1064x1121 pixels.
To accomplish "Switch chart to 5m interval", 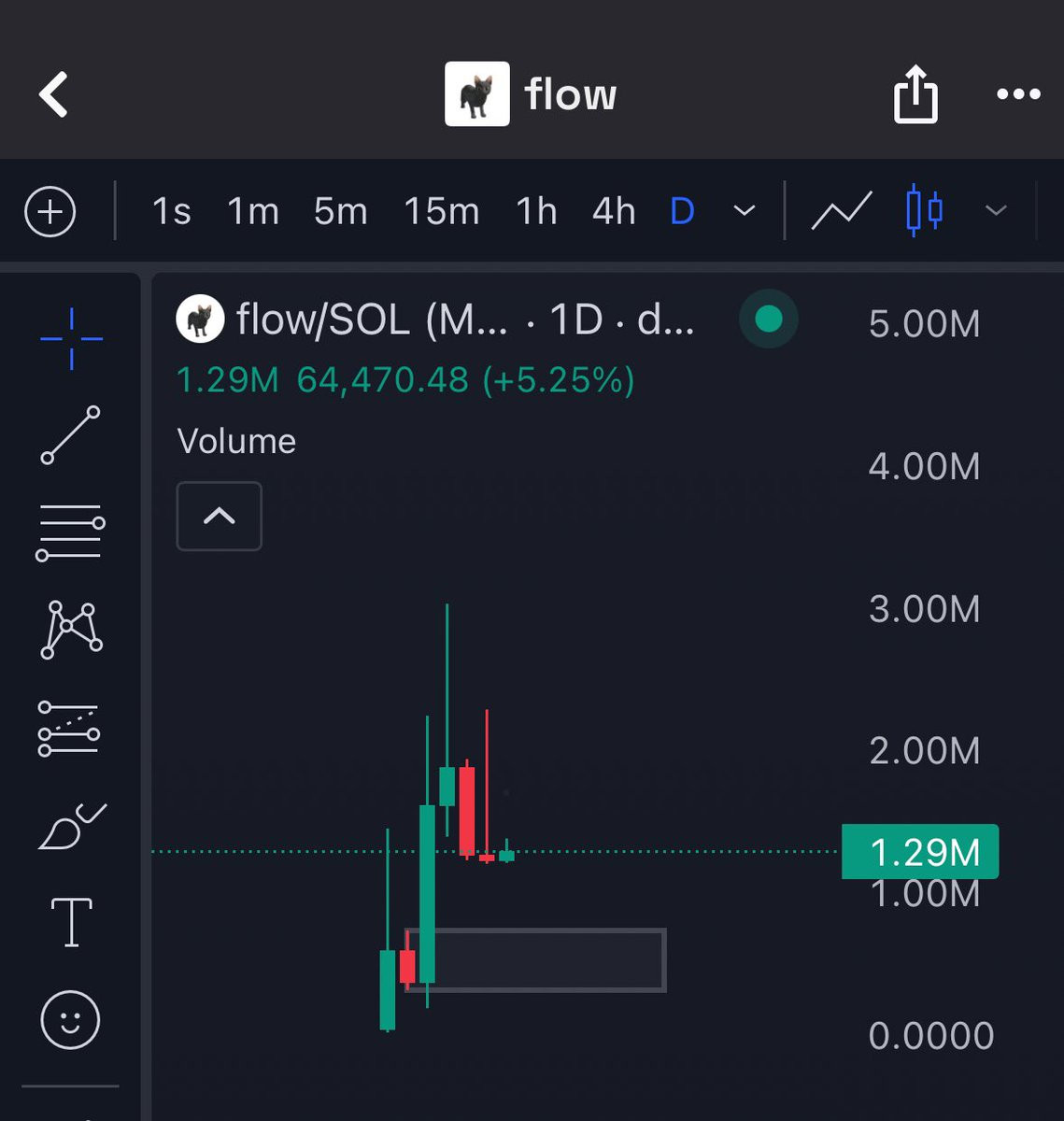I will pyautogui.click(x=340, y=211).
